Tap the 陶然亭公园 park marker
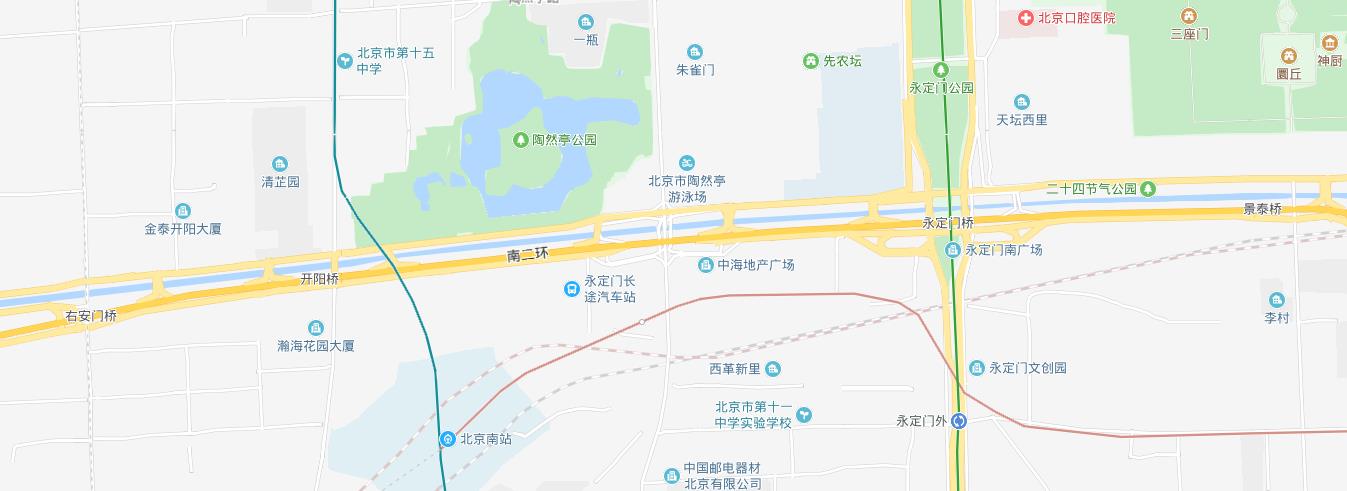Image resolution: width=1347 pixels, height=491 pixels. (x=520, y=140)
